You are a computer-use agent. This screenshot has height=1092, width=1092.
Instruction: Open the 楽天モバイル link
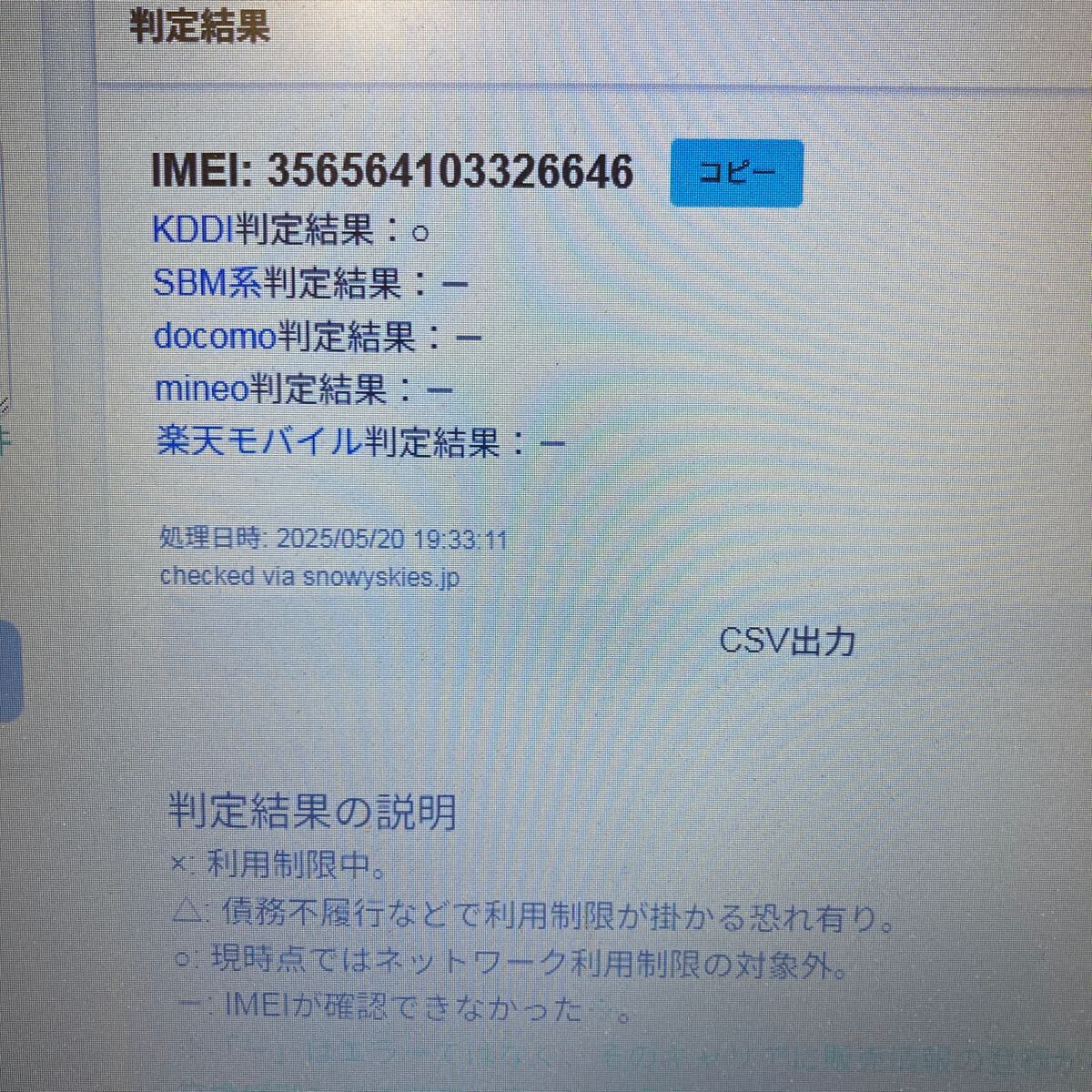click(258, 443)
